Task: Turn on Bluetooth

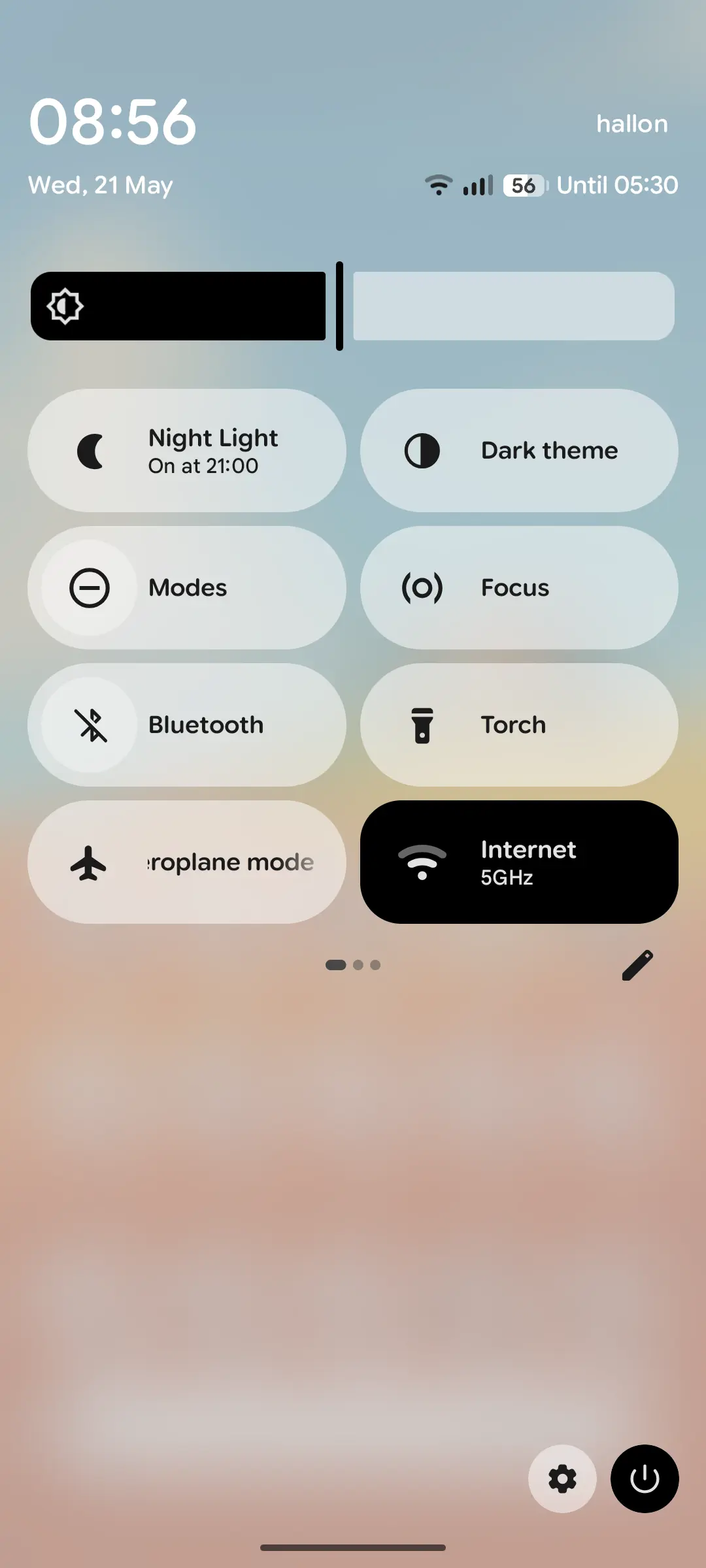Action: tap(187, 725)
